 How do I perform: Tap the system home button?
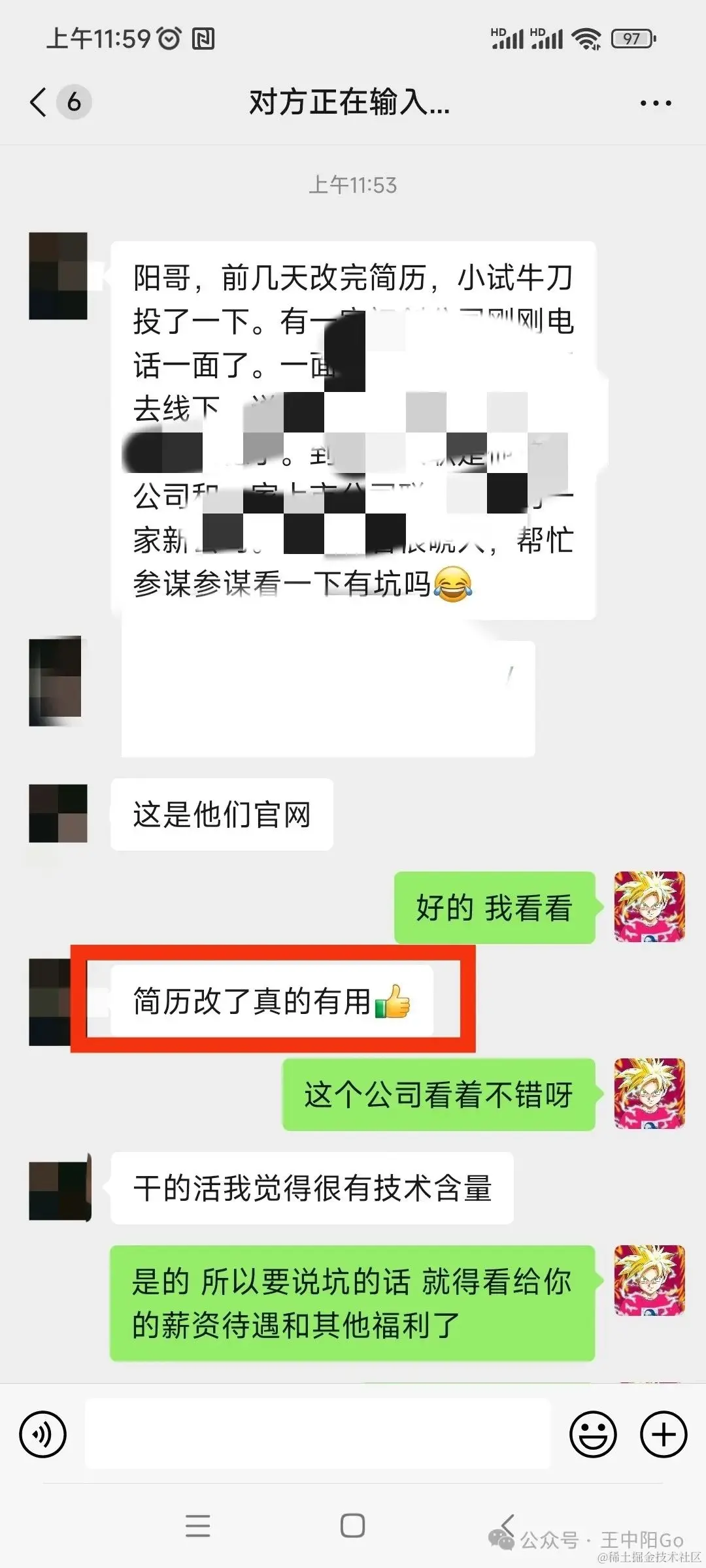click(352, 1526)
